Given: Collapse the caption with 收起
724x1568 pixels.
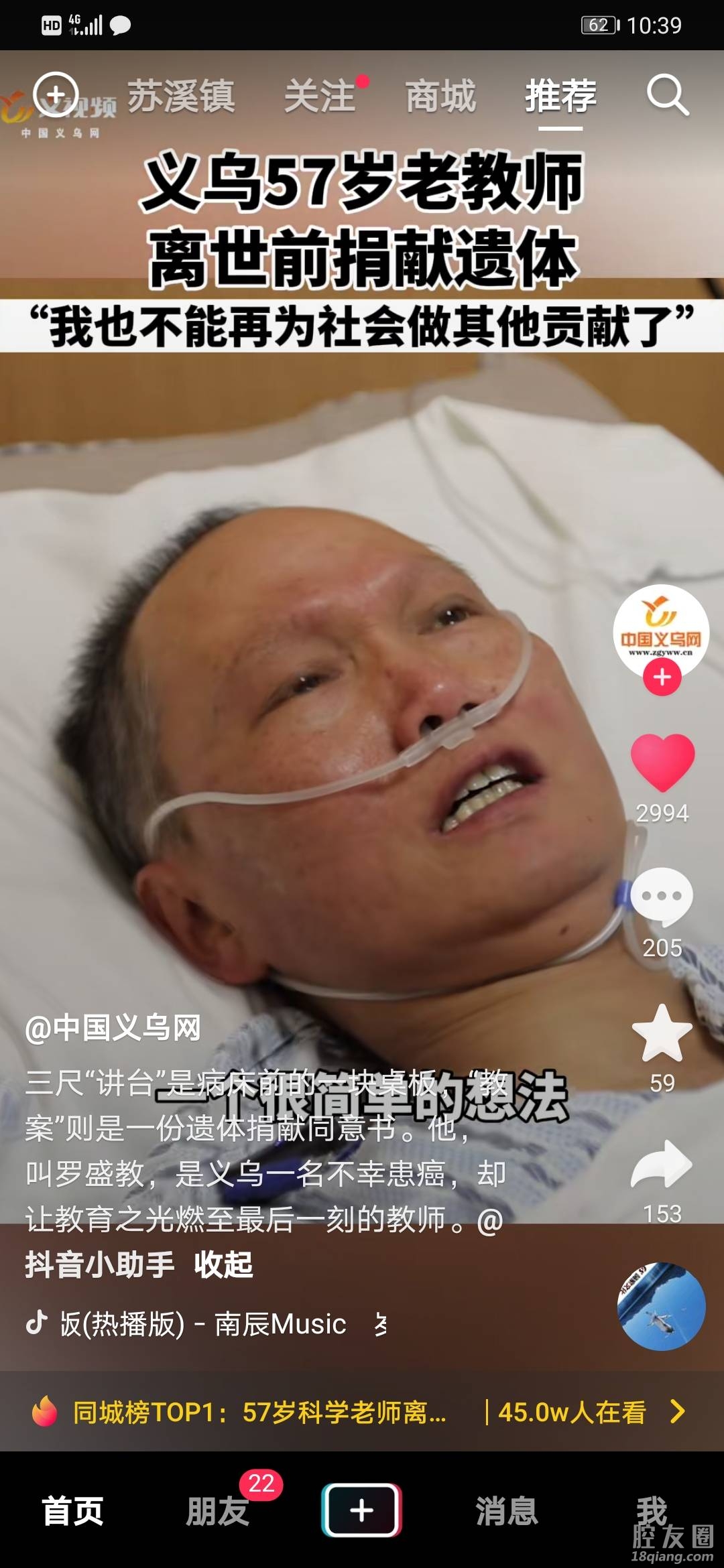Looking at the screenshot, I should click(x=223, y=1265).
